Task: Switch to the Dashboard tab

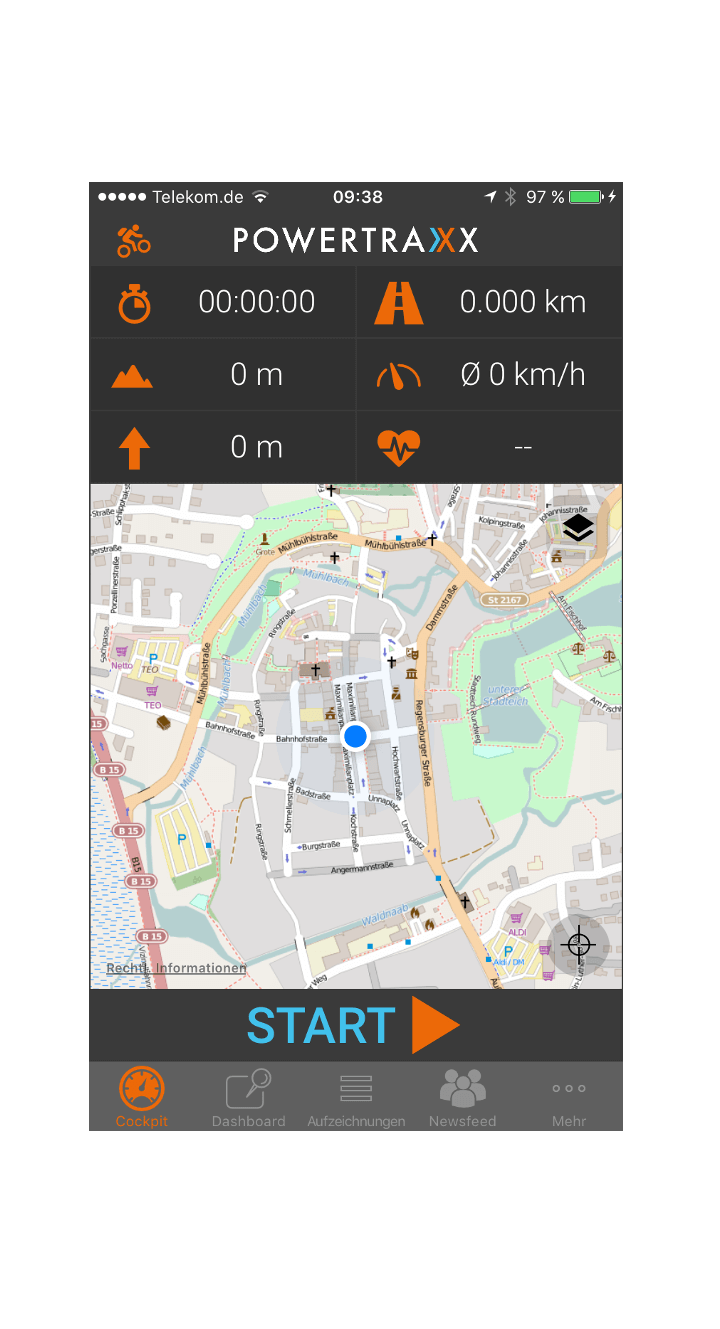Action: point(248,1097)
